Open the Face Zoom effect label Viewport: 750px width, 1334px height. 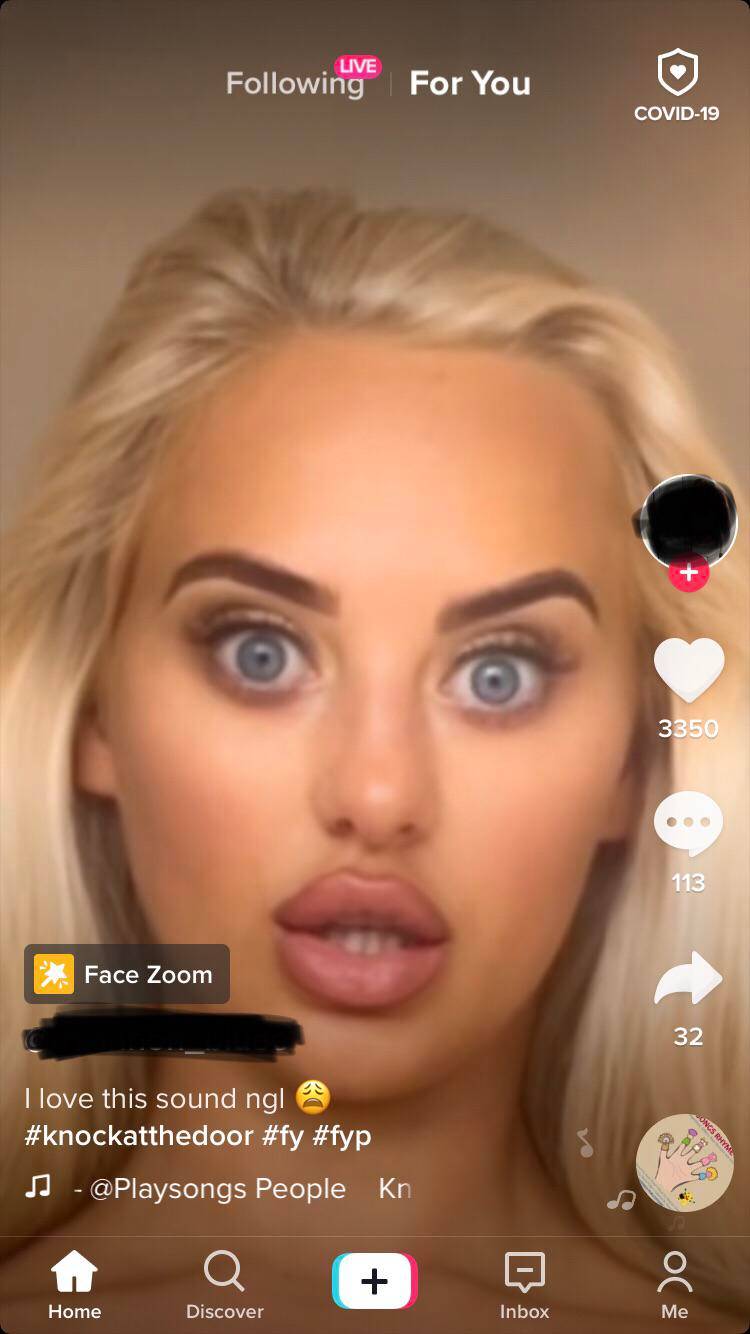126,973
